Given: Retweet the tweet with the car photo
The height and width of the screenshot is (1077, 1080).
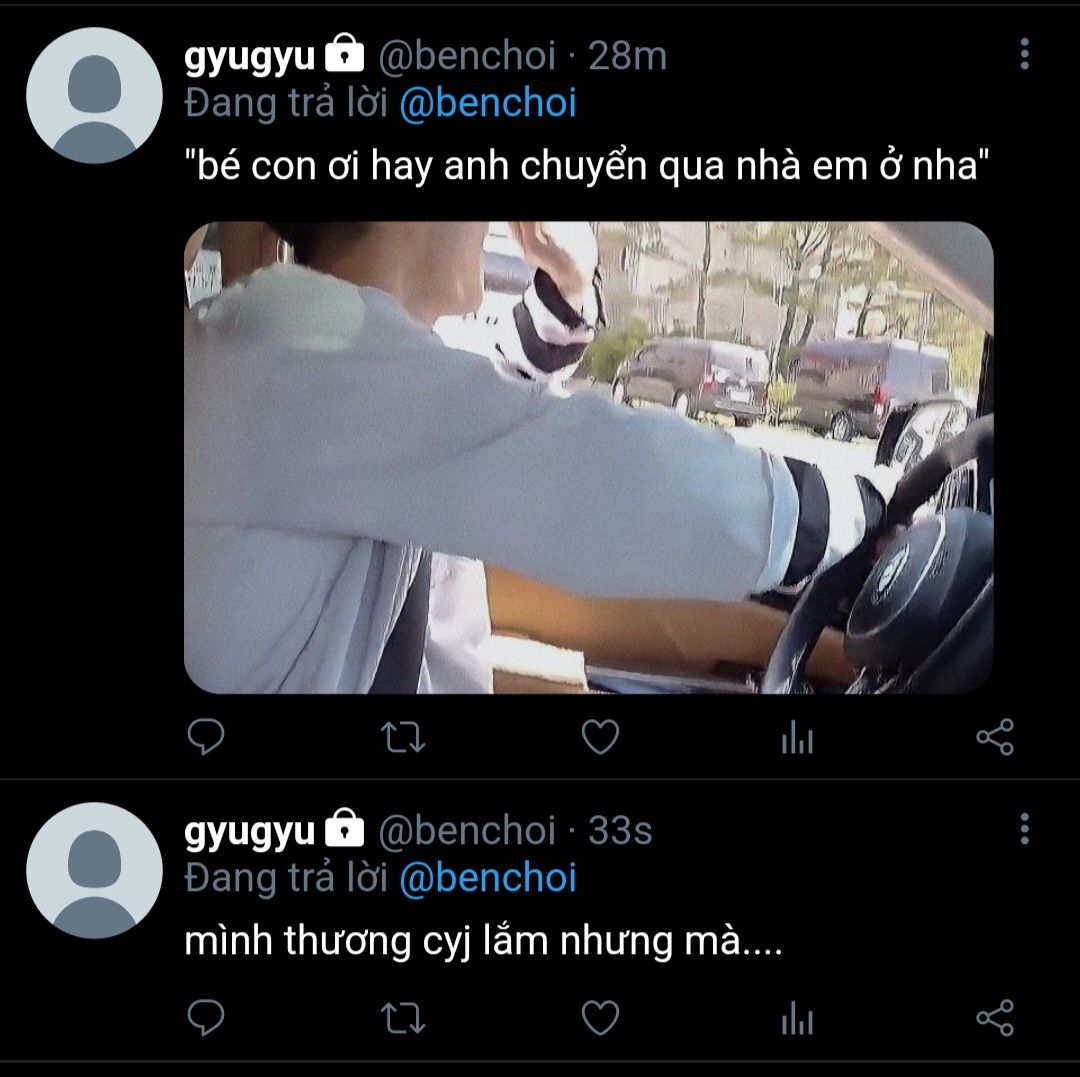Looking at the screenshot, I should click(x=404, y=738).
